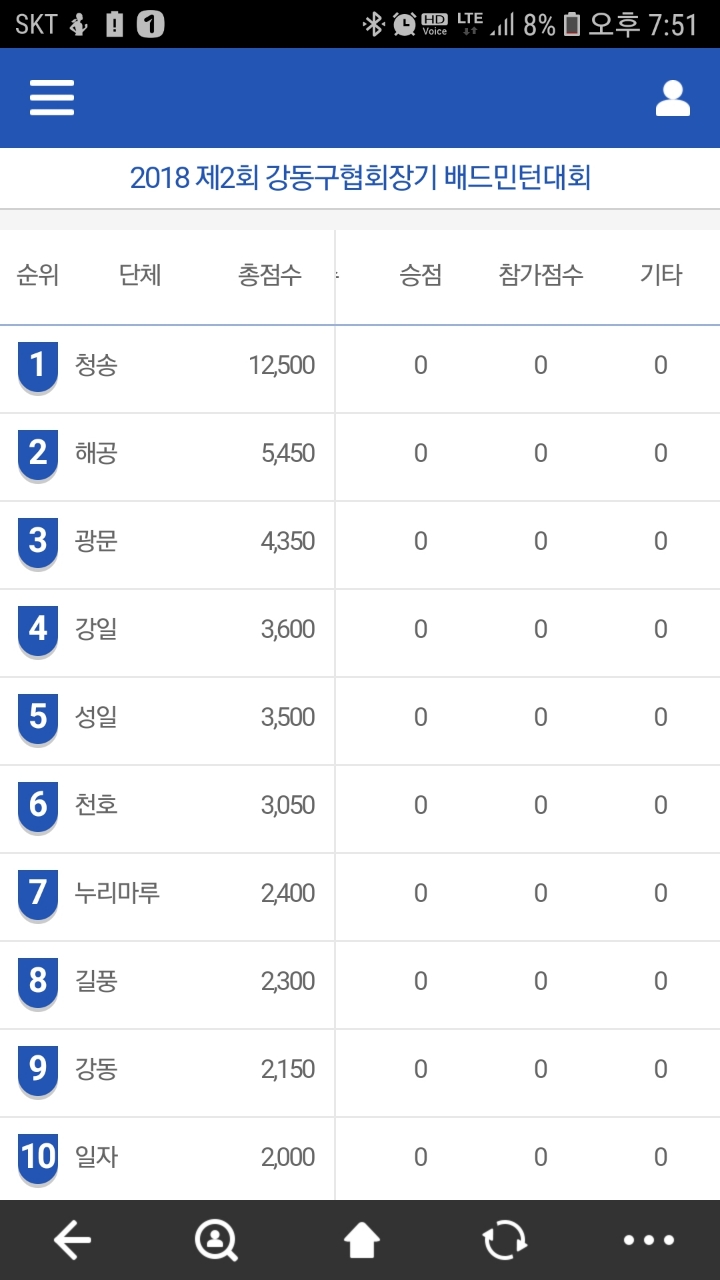Go back with the bottom arrow
The height and width of the screenshot is (1280, 720).
point(72,1240)
